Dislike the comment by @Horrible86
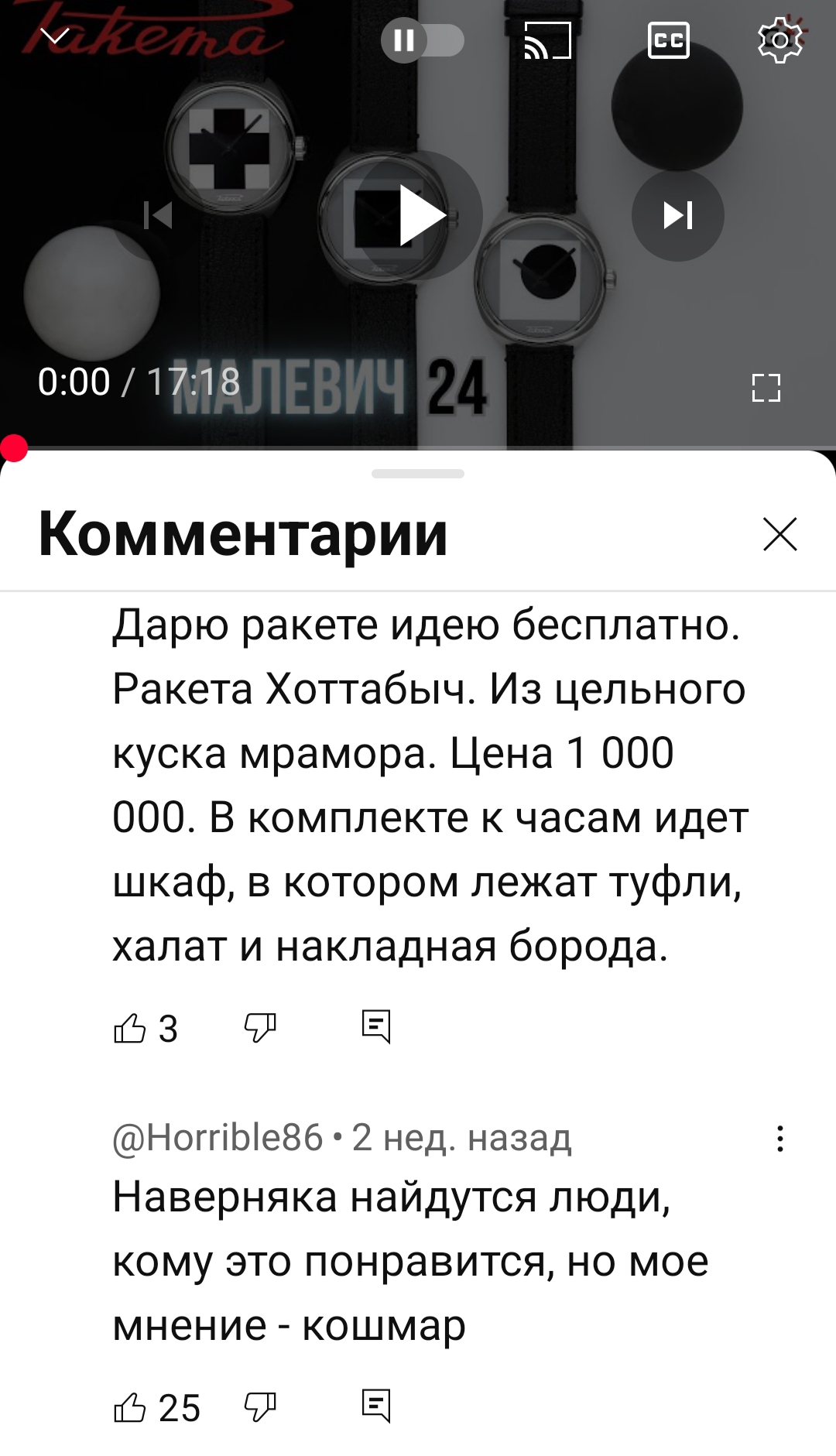836x1456 pixels. [260, 1406]
